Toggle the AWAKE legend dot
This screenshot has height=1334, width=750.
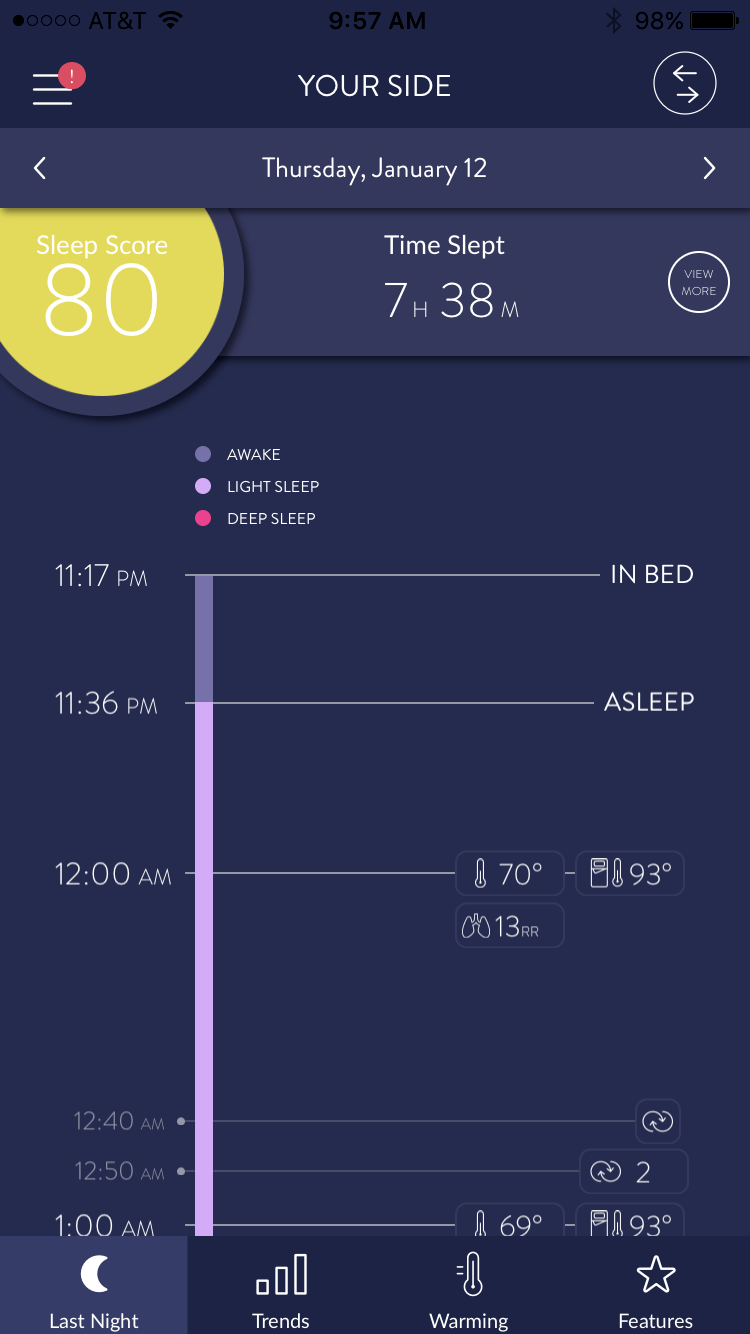click(203, 453)
